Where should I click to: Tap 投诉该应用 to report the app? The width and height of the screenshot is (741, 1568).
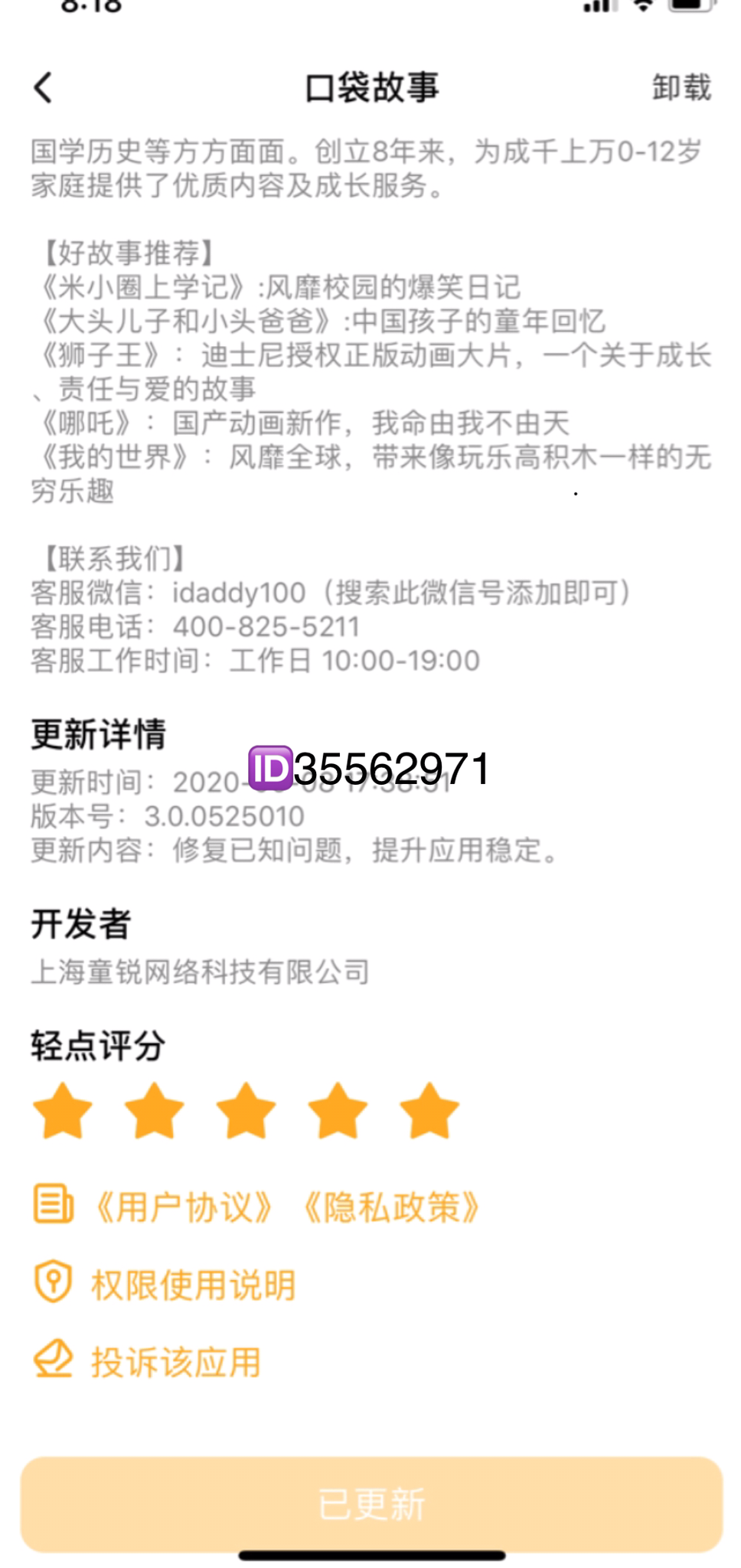pos(176,1362)
